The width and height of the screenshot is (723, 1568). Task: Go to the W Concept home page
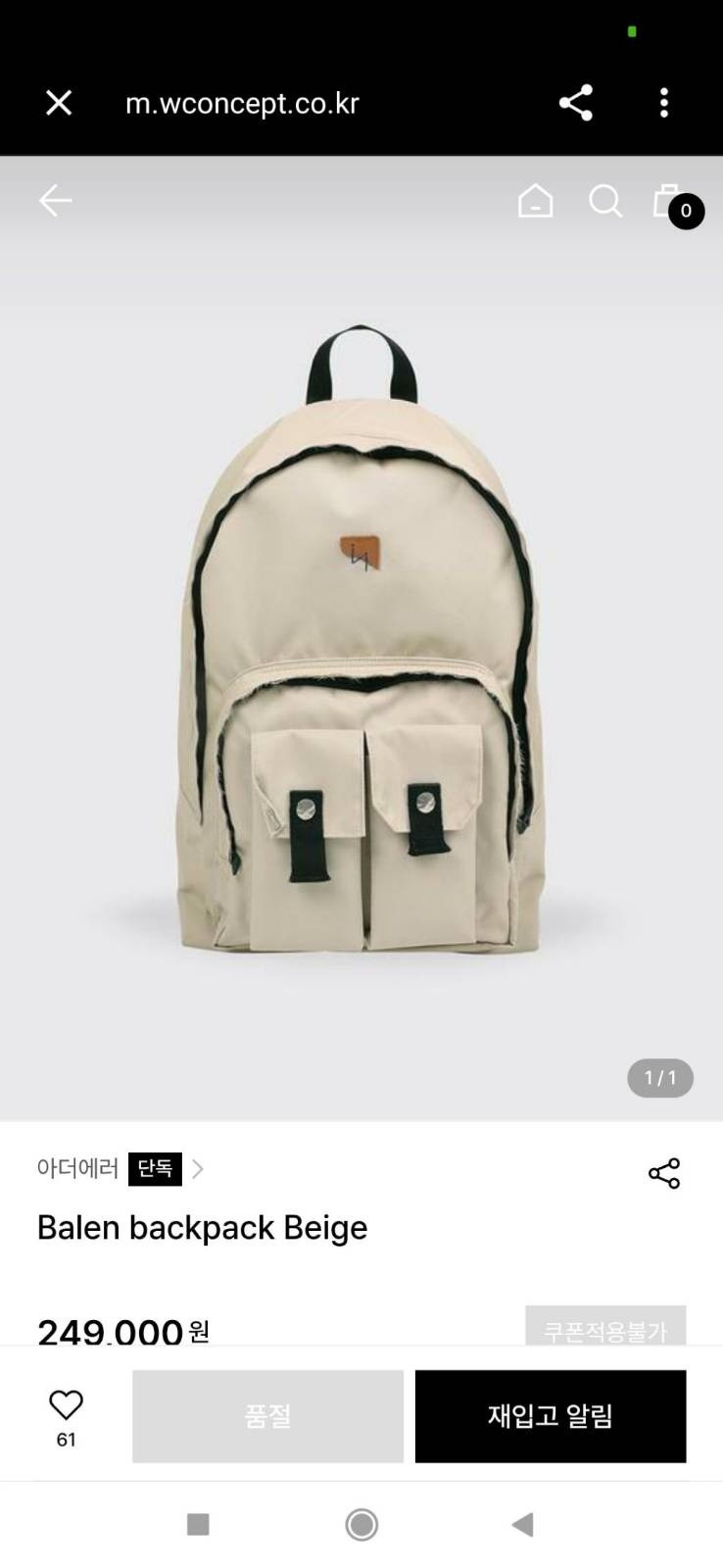[x=535, y=202]
